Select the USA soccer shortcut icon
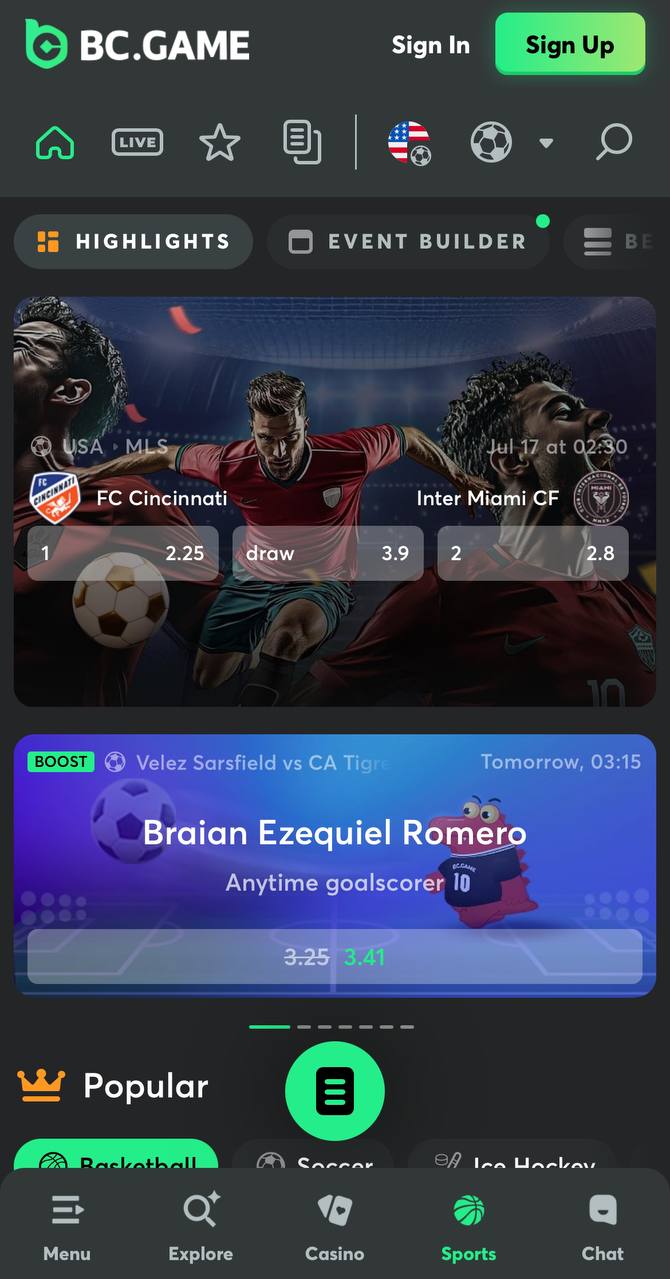Viewport: 670px width, 1279px height. (x=409, y=142)
